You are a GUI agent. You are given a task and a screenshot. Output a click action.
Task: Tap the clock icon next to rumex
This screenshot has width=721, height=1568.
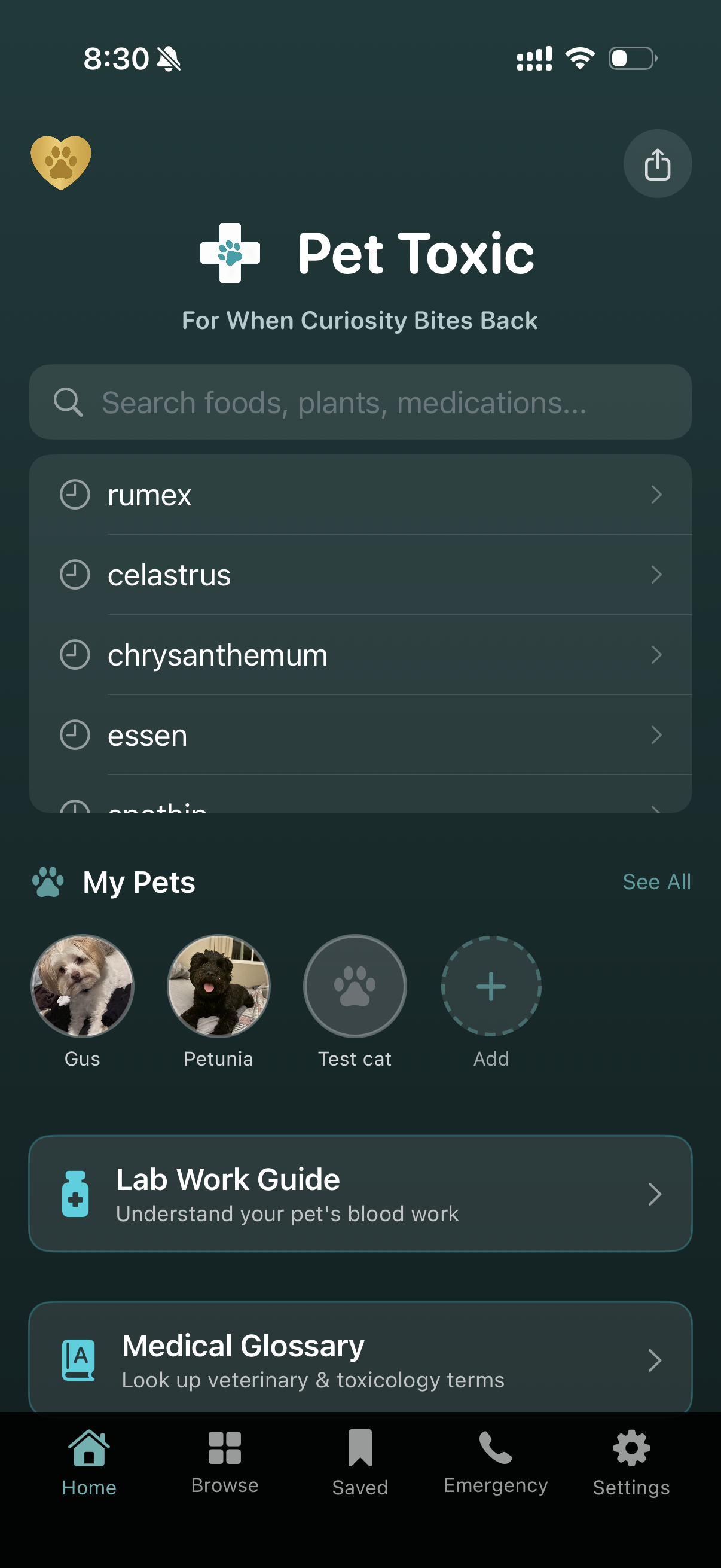pyautogui.click(x=75, y=494)
